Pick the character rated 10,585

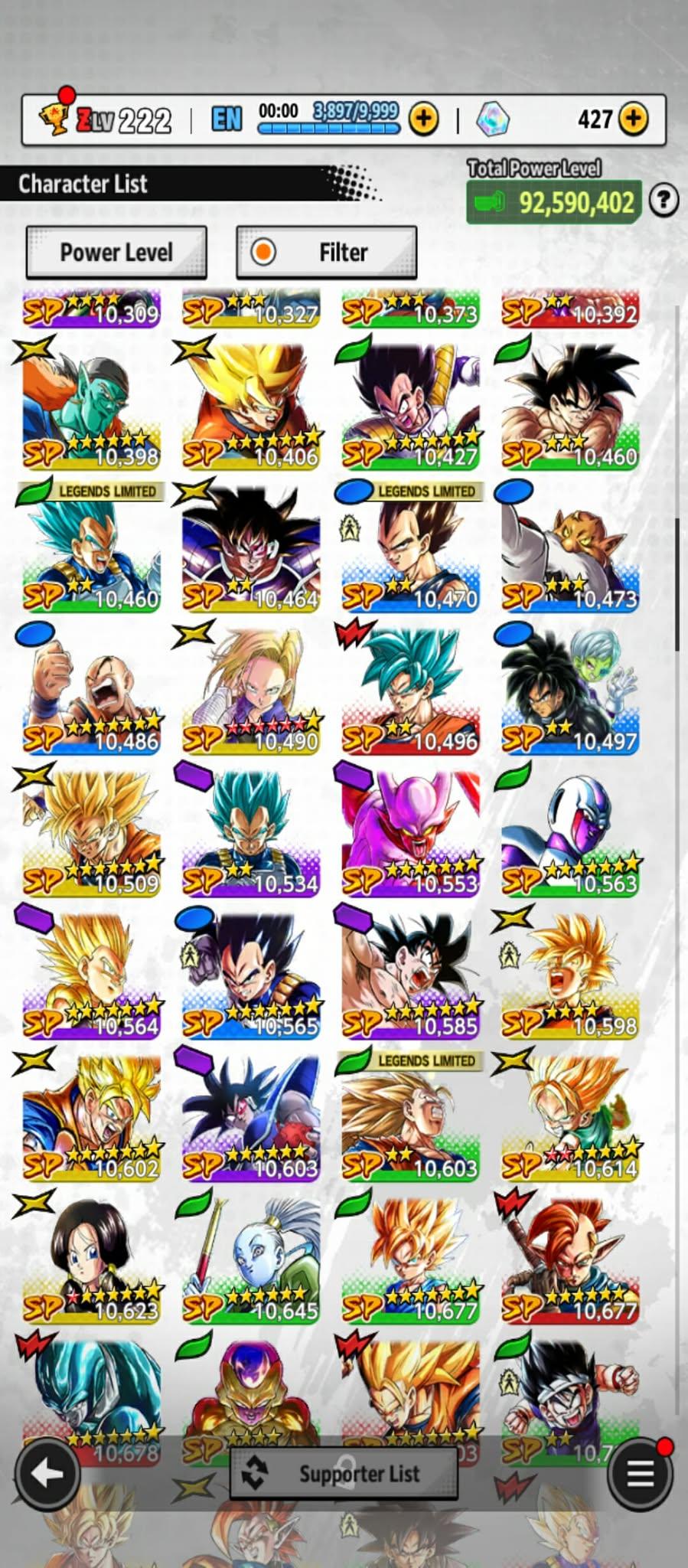(x=411, y=973)
